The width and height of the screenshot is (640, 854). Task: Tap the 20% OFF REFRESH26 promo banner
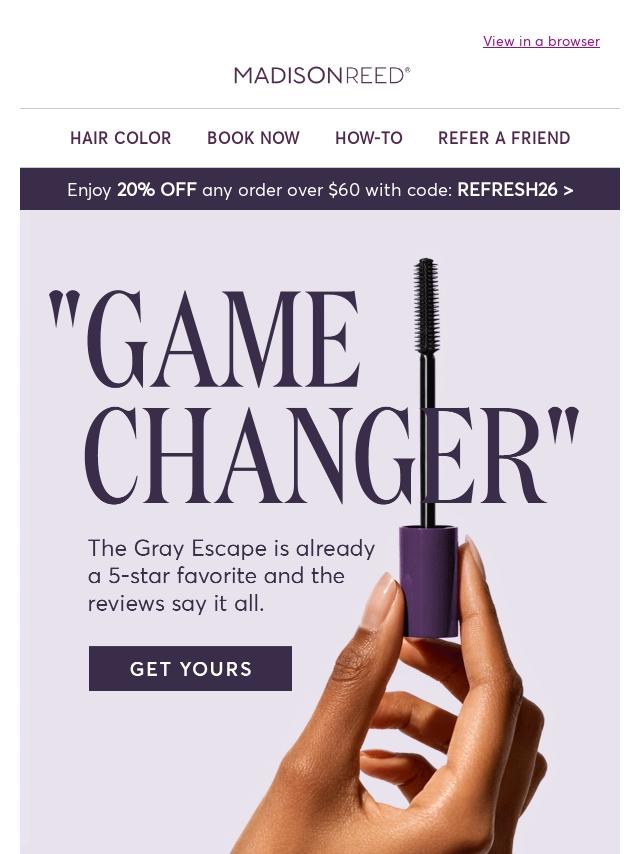click(x=320, y=189)
